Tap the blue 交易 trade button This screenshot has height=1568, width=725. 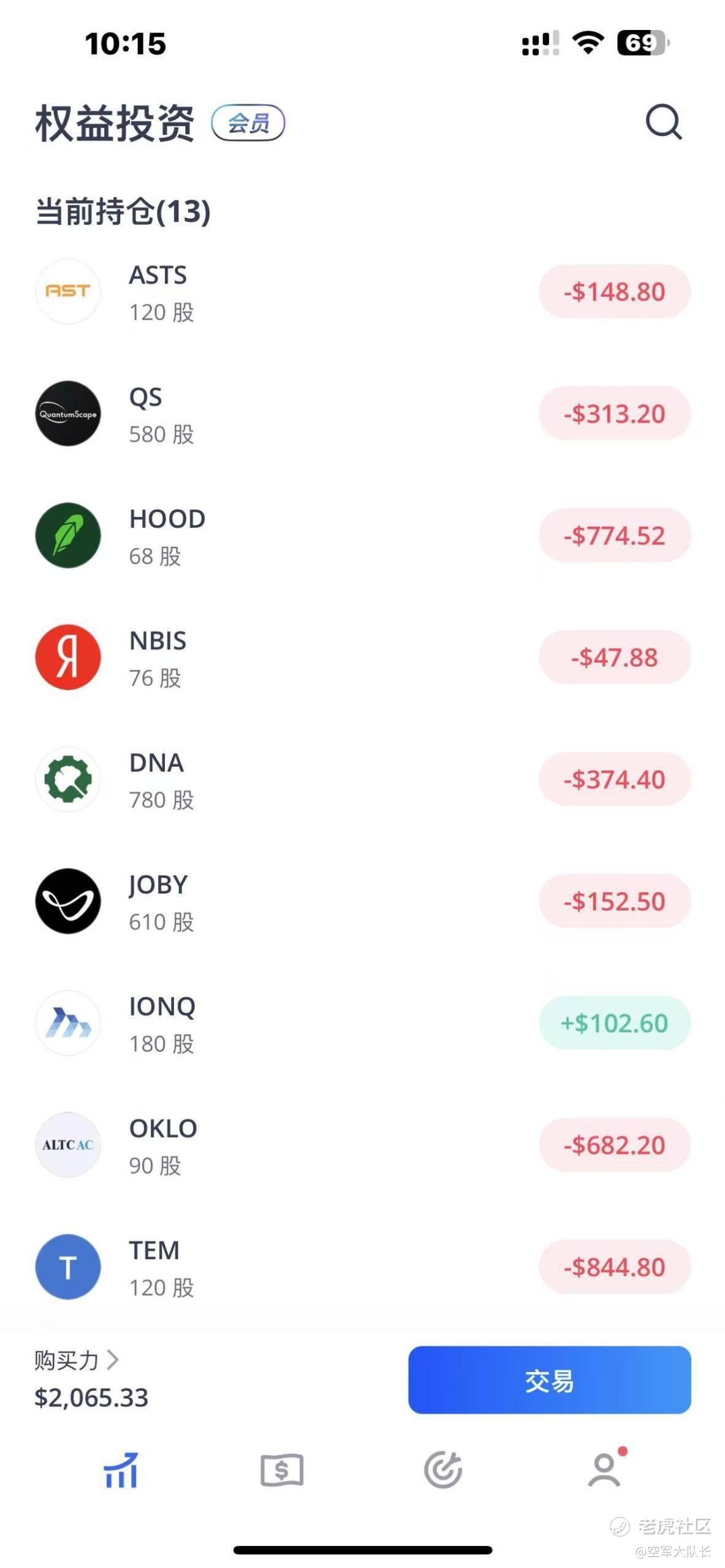549,1380
